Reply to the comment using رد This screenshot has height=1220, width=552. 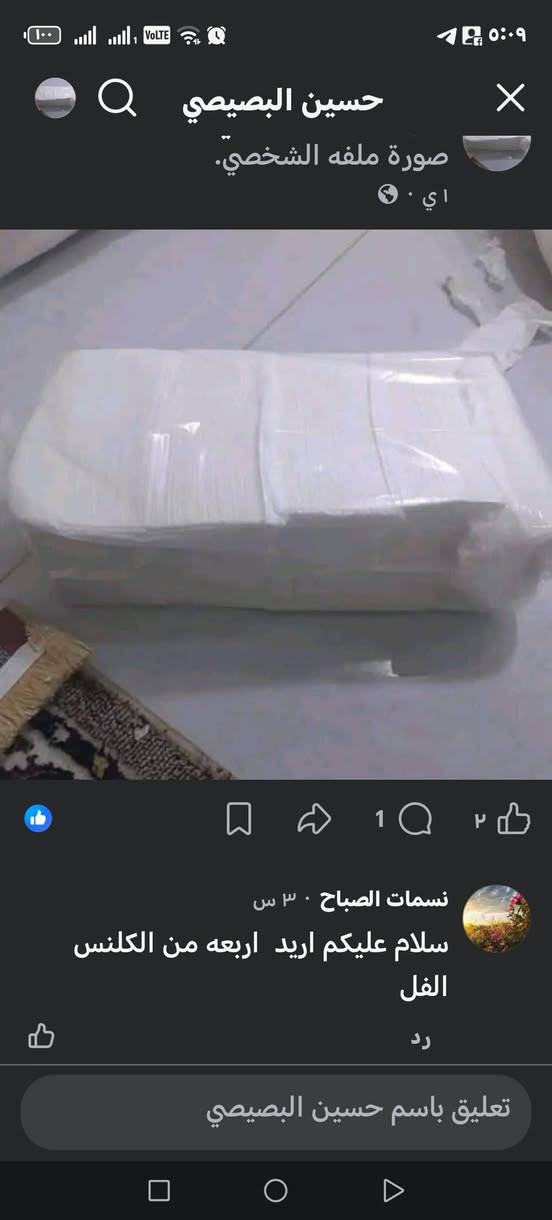pos(420,1038)
